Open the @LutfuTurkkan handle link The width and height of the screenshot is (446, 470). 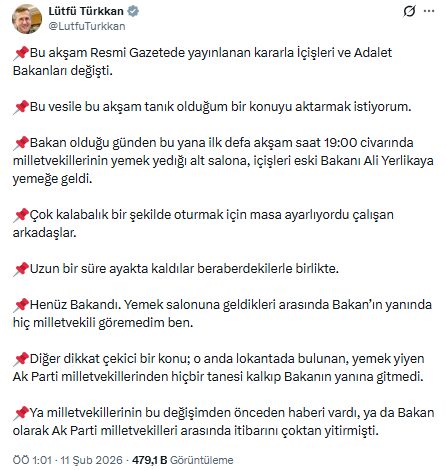(x=87, y=26)
